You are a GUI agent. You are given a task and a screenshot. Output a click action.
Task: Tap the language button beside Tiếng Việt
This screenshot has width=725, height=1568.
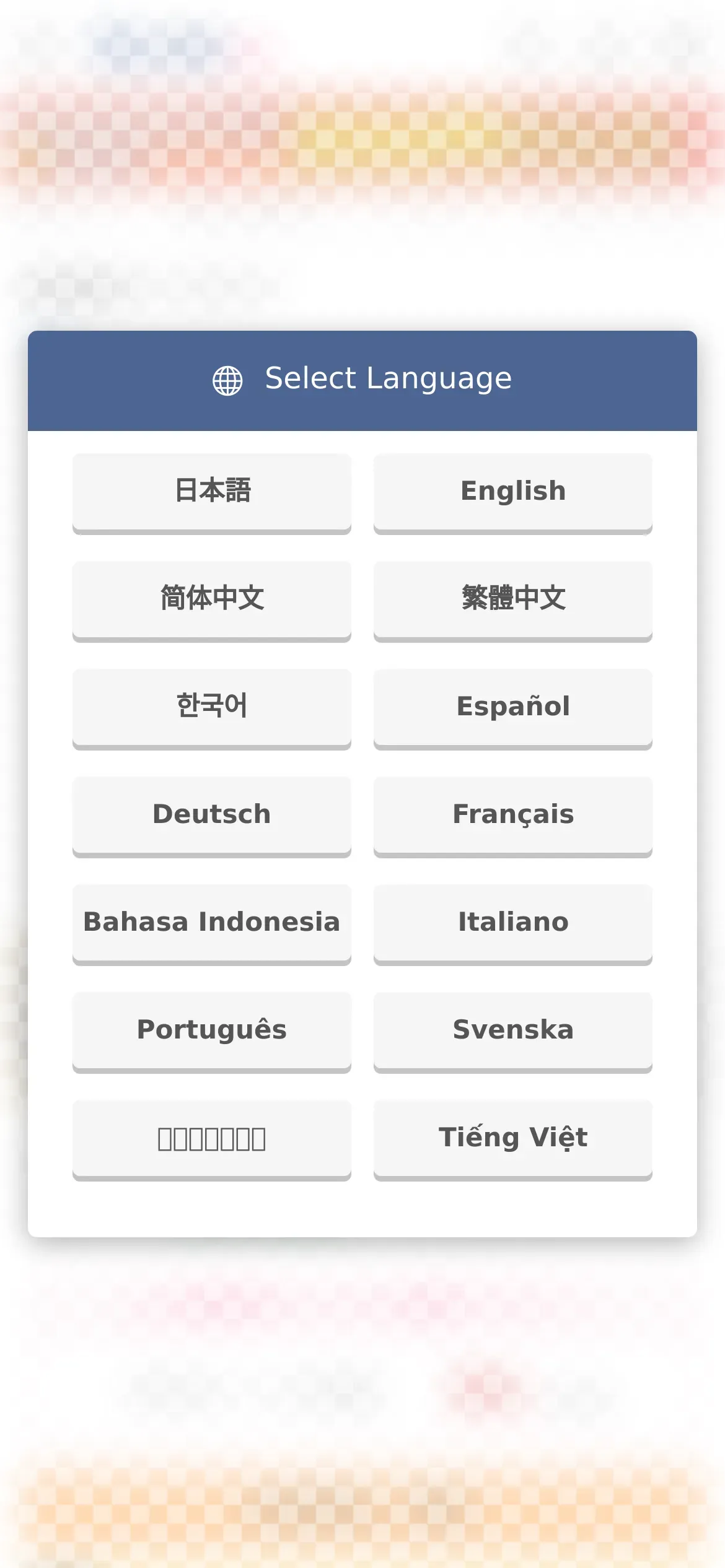212,1139
